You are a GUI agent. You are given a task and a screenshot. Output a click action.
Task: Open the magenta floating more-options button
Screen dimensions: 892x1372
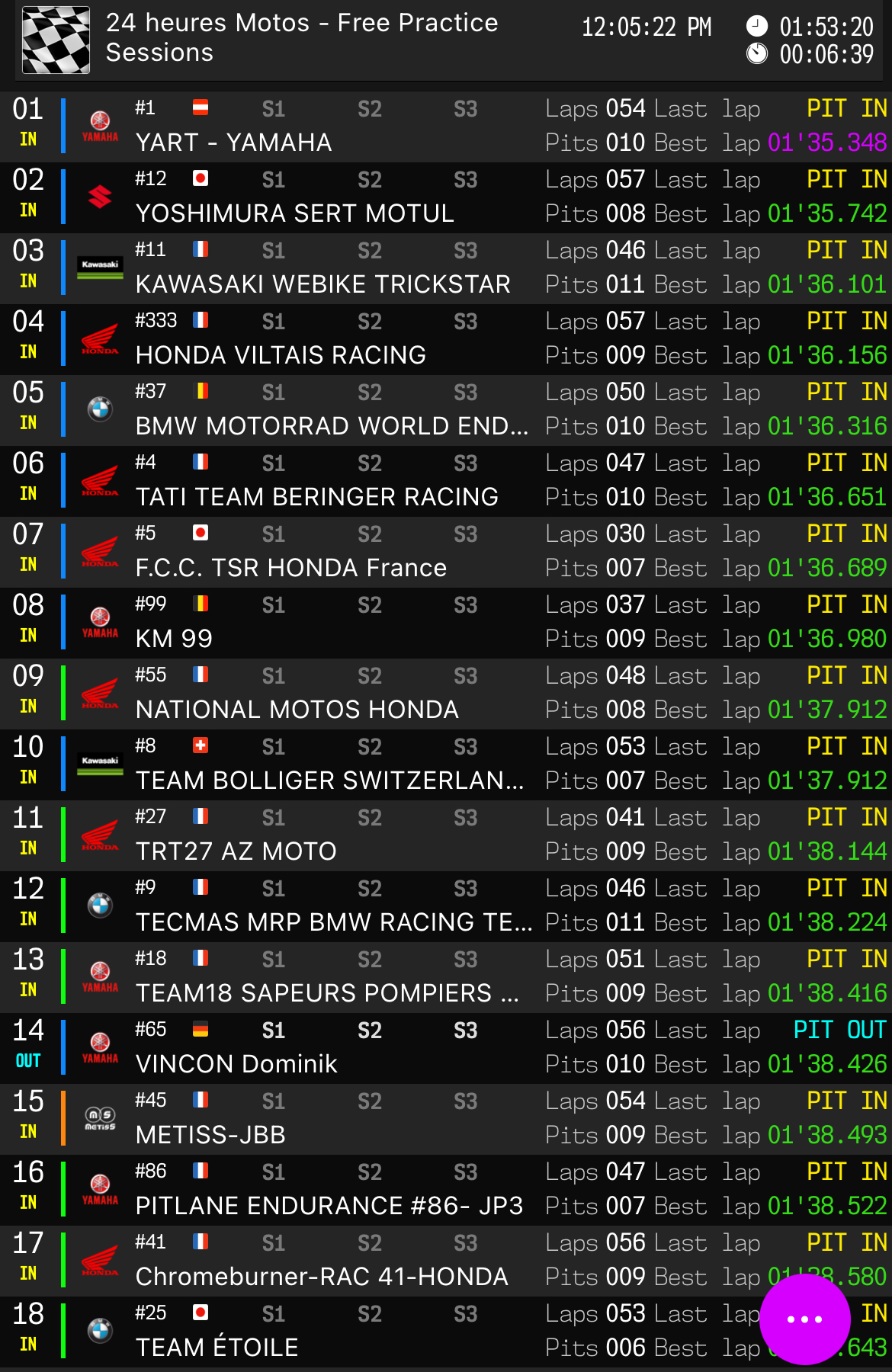point(804,1319)
